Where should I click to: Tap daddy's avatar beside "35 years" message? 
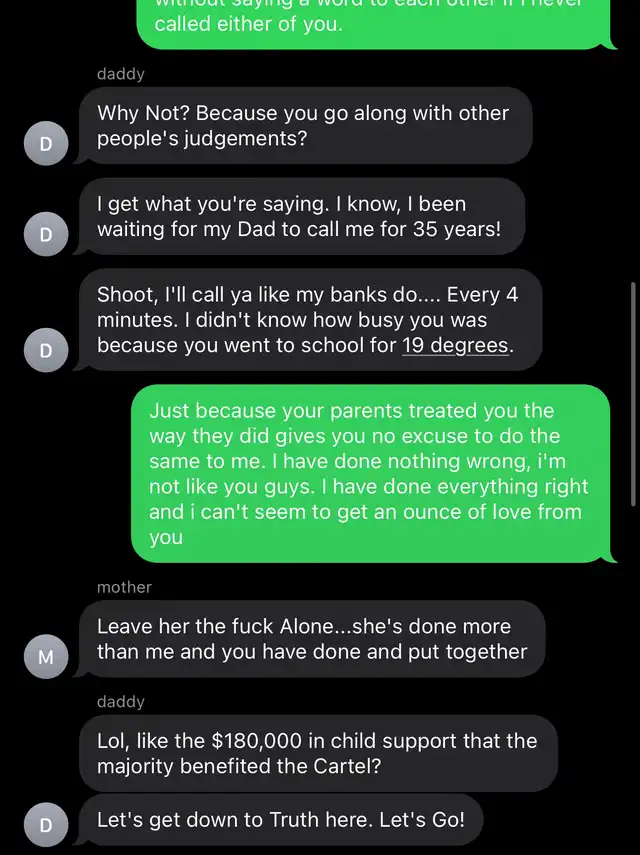click(46, 234)
